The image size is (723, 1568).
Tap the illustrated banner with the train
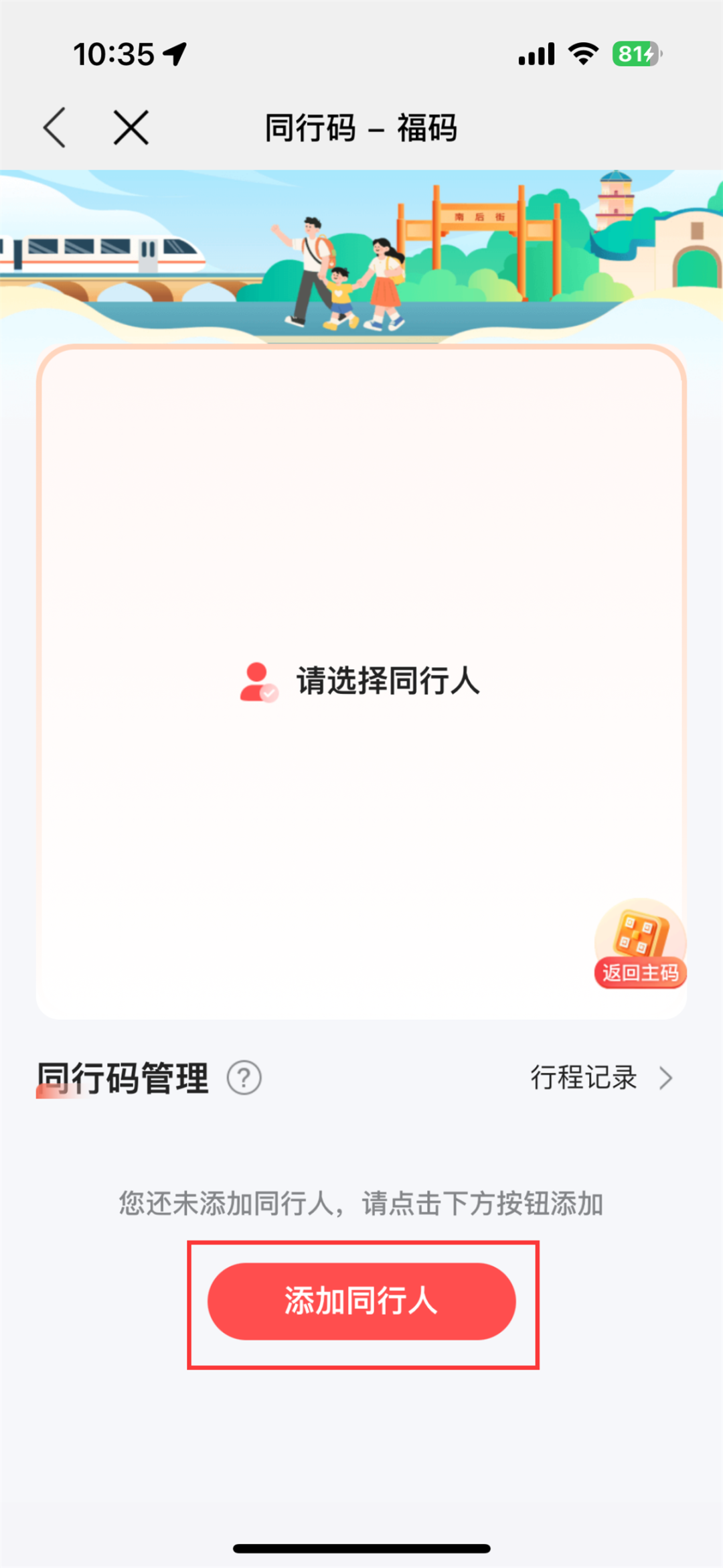click(361, 255)
